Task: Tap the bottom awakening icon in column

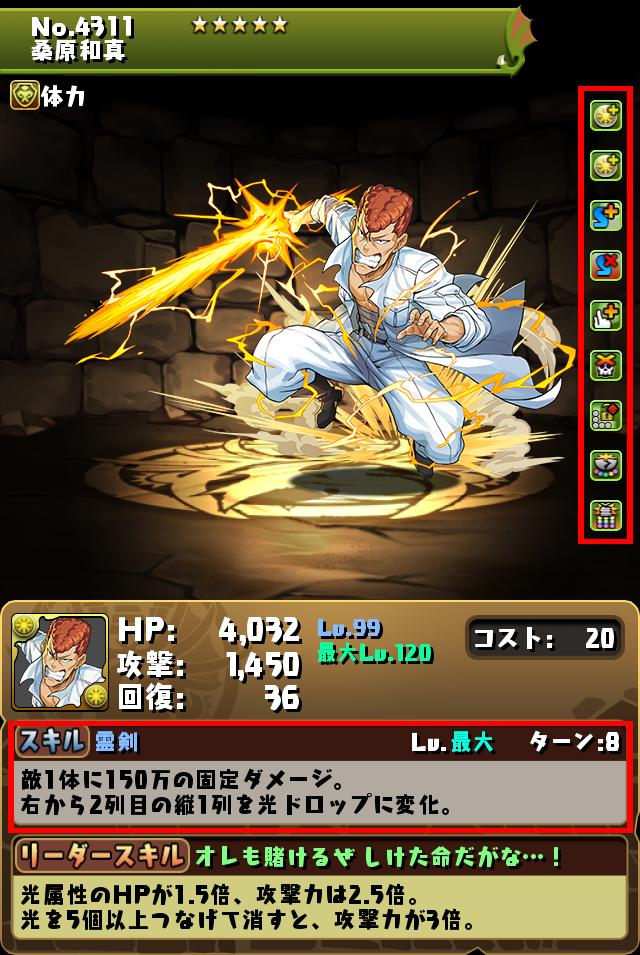Action: [x=606, y=515]
